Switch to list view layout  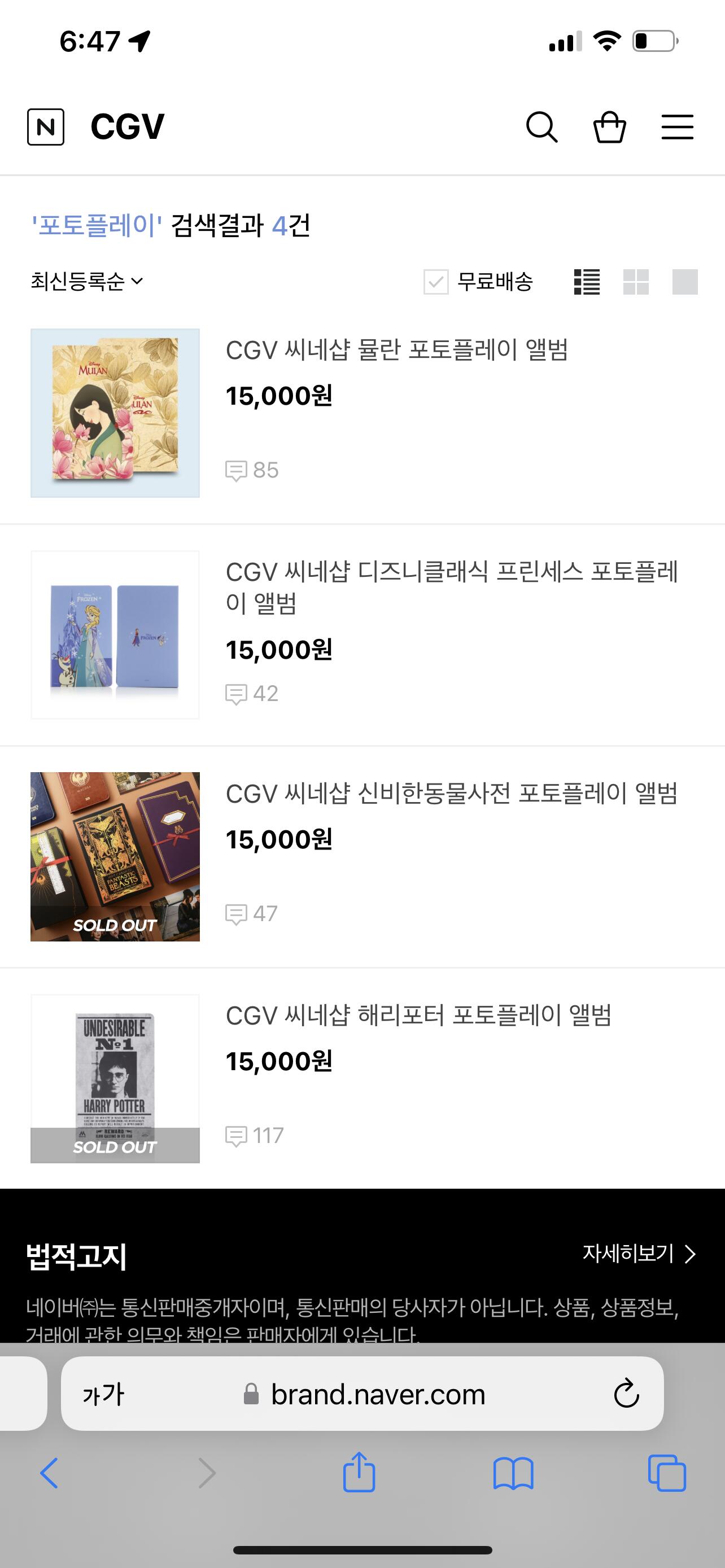click(x=587, y=282)
